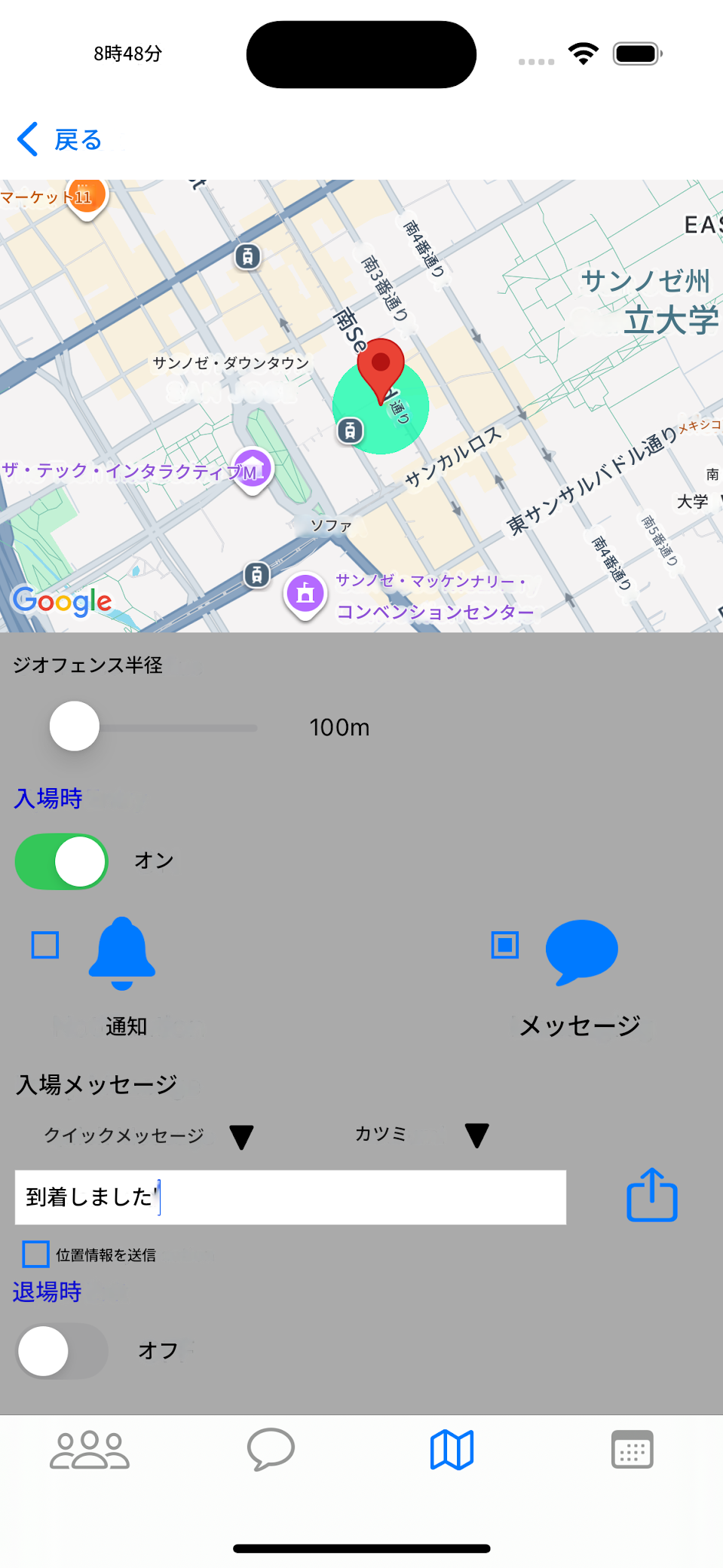Check the 位置情報を送信 checkbox

coord(35,1252)
